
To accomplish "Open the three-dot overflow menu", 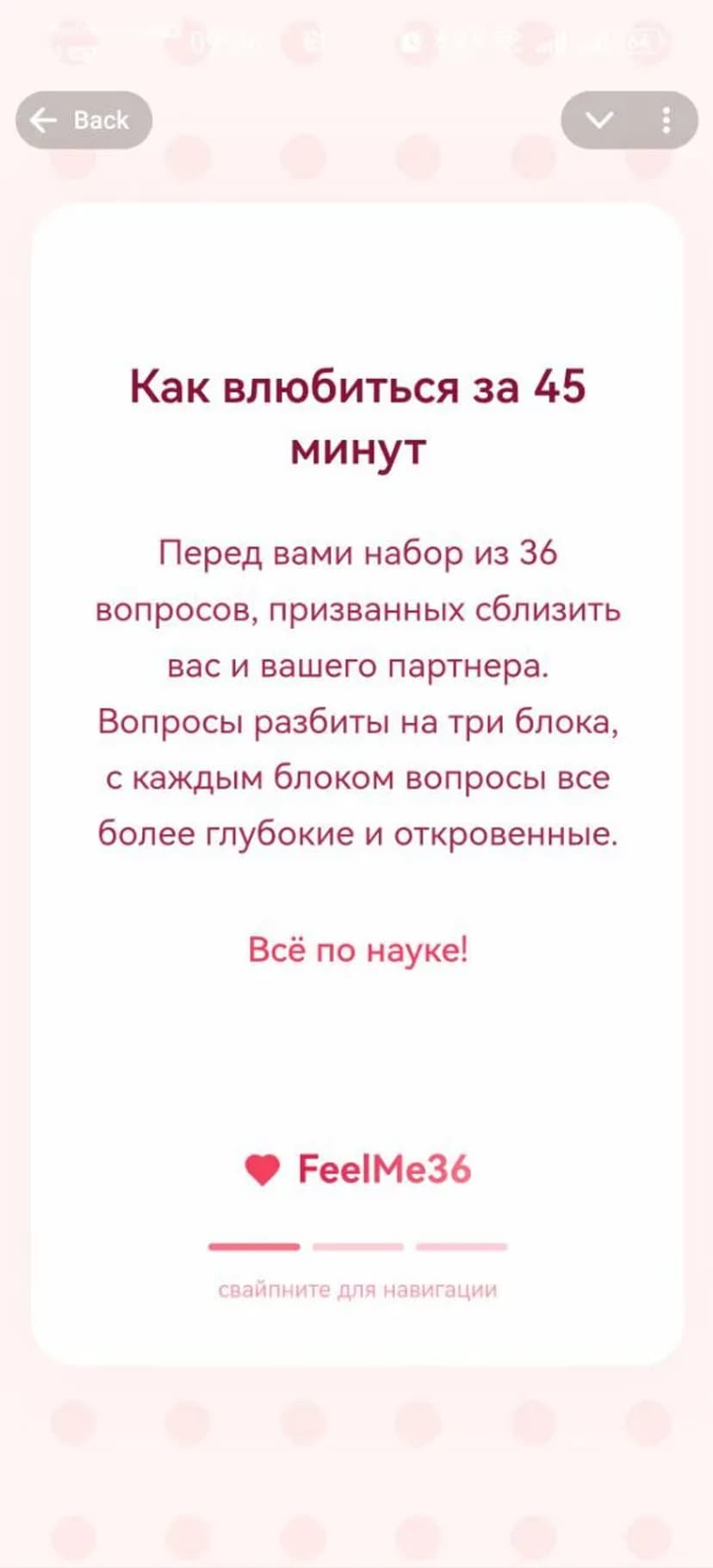I will pyautogui.click(x=666, y=121).
